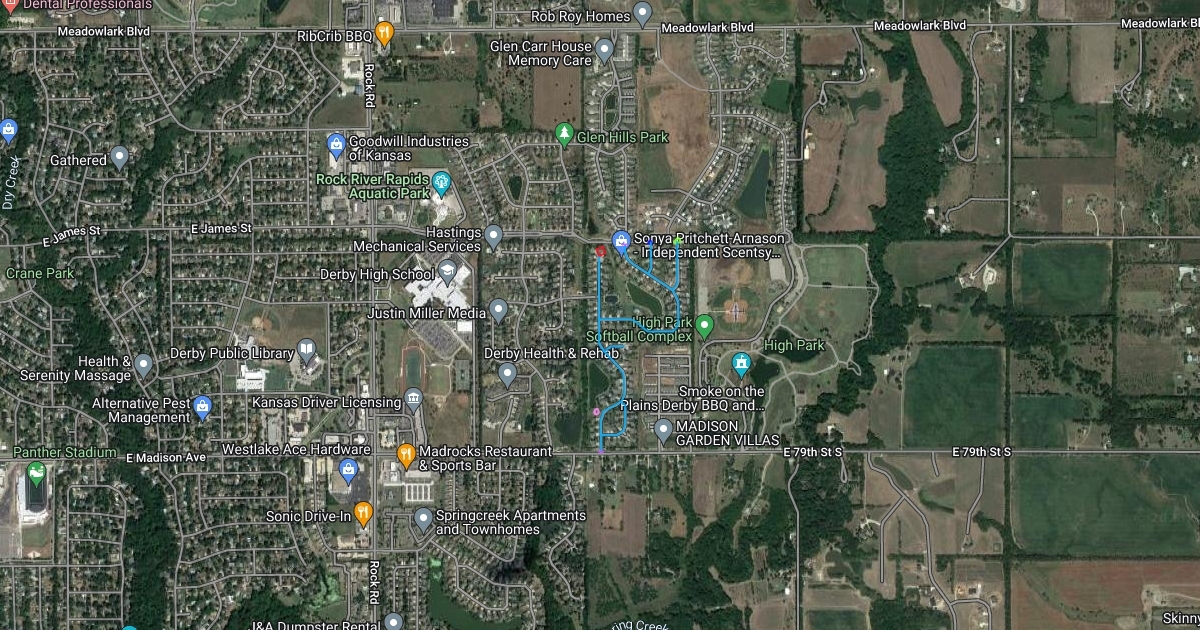Tap the Kansas Driver Licensing pin
This screenshot has height=630, width=1200.
tap(413, 401)
